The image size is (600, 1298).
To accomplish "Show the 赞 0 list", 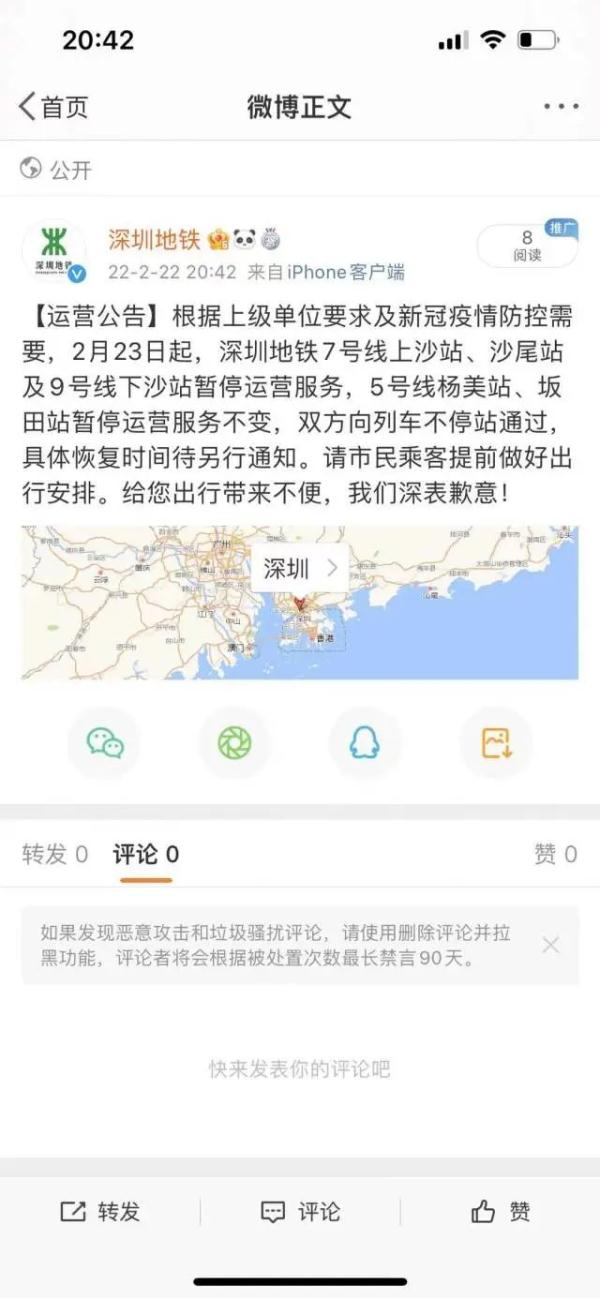I will tap(555, 854).
